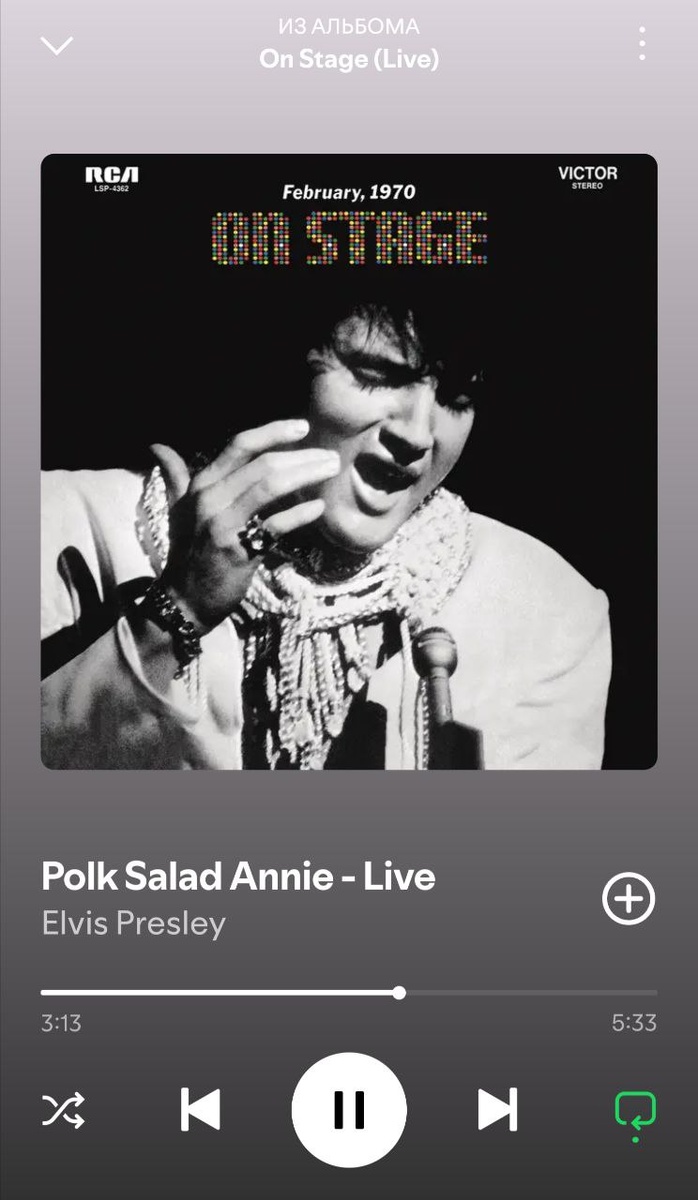Toggle shuffle mode
Screen dimensions: 698x1200
click(x=63, y=1110)
